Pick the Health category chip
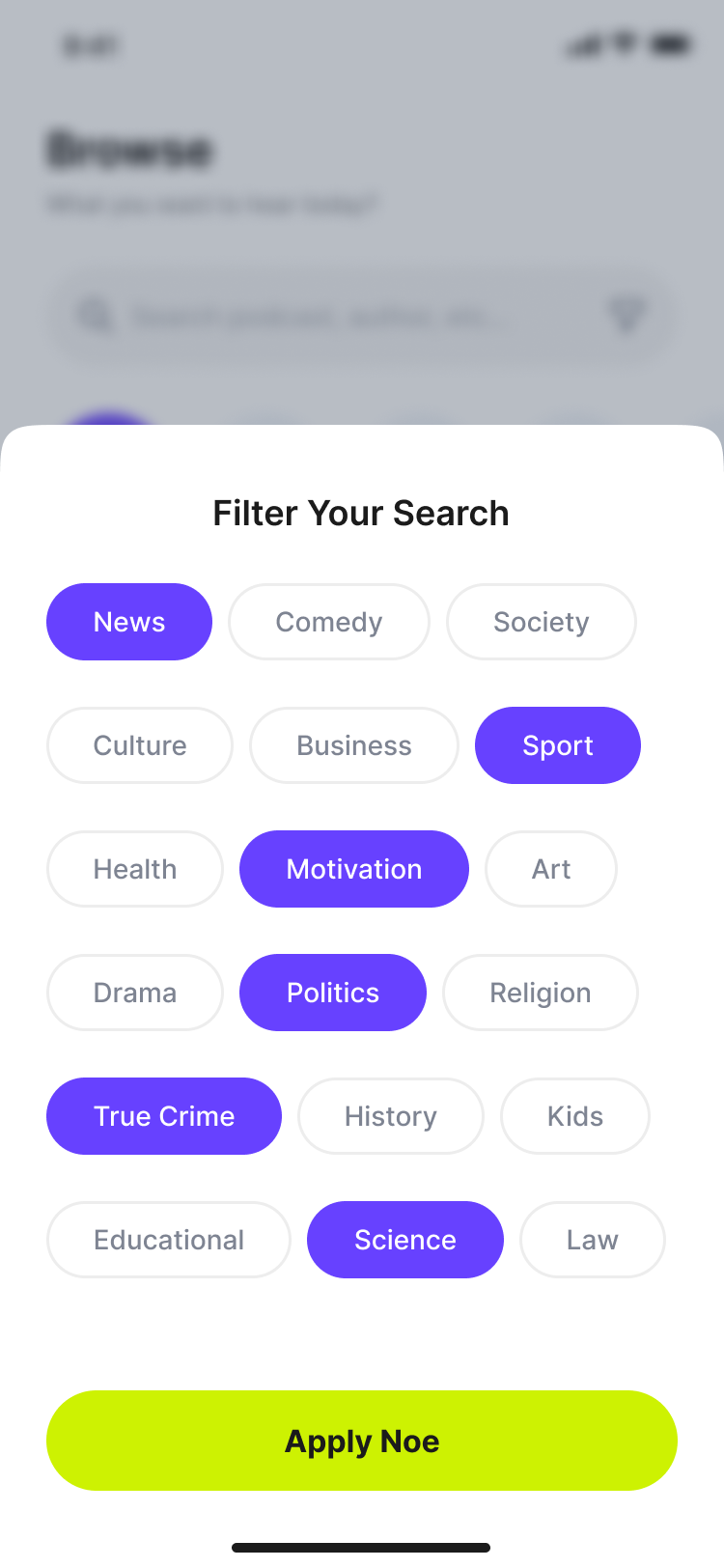Image resolution: width=724 pixels, height=1568 pixels. [x=135, y=869]
